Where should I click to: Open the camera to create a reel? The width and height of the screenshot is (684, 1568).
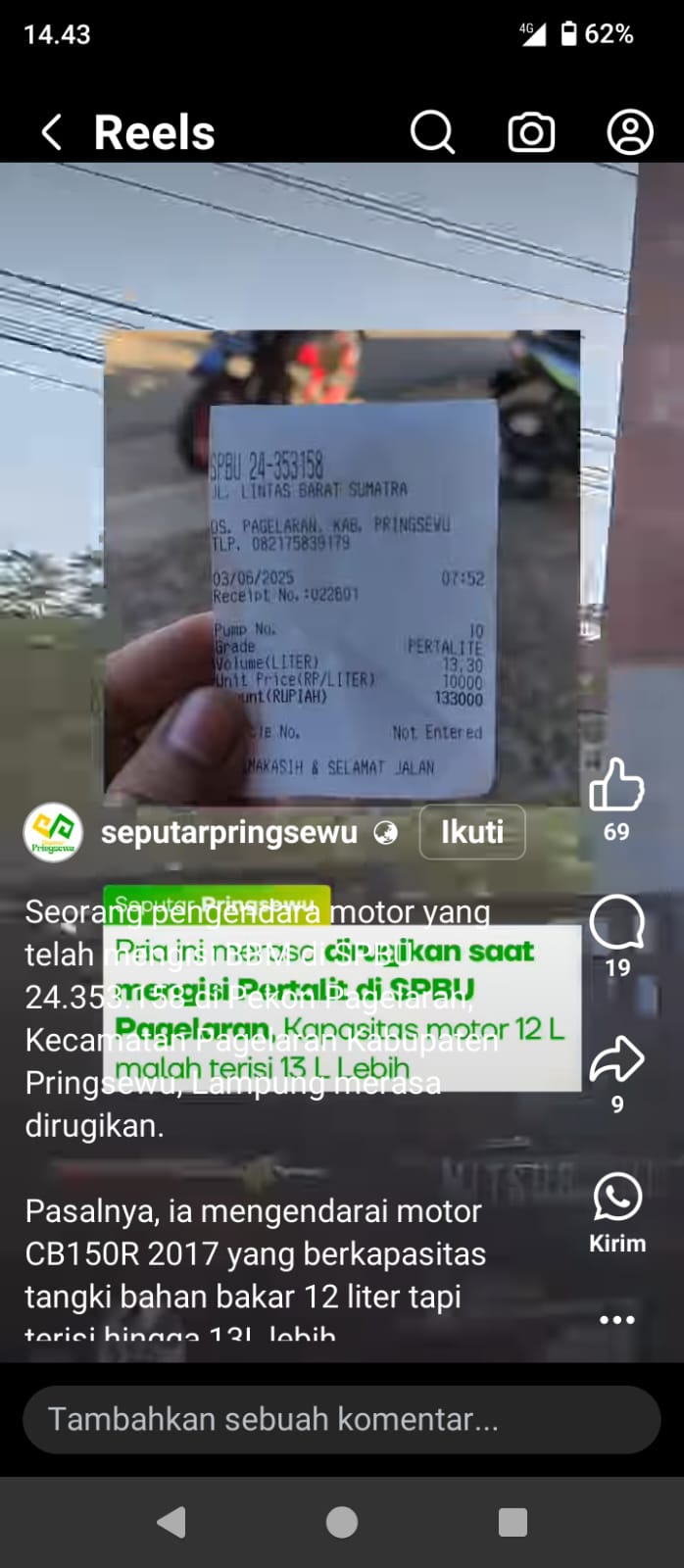pyautogui.click(x=531, y=132)
